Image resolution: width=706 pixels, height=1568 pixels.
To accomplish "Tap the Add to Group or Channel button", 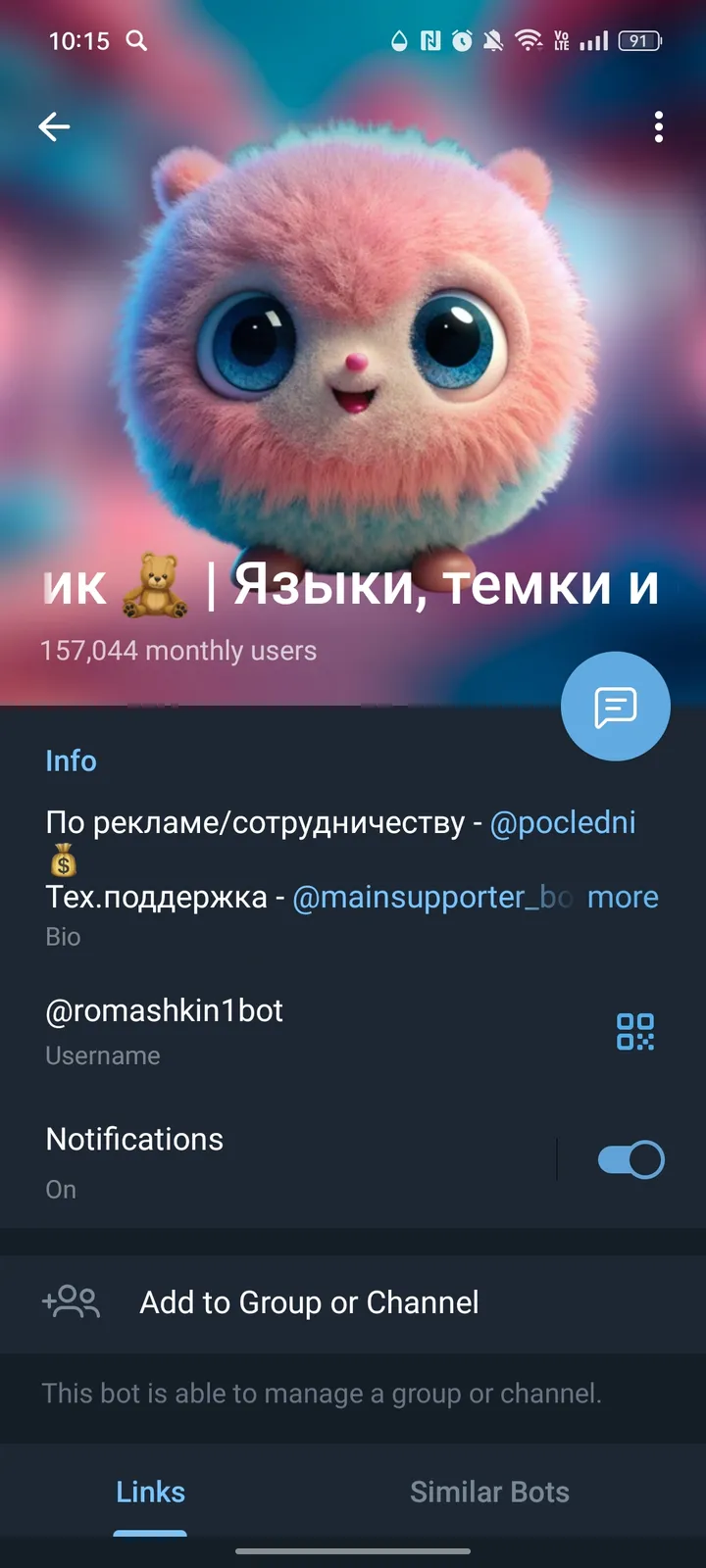I will tap(308, 1302).
